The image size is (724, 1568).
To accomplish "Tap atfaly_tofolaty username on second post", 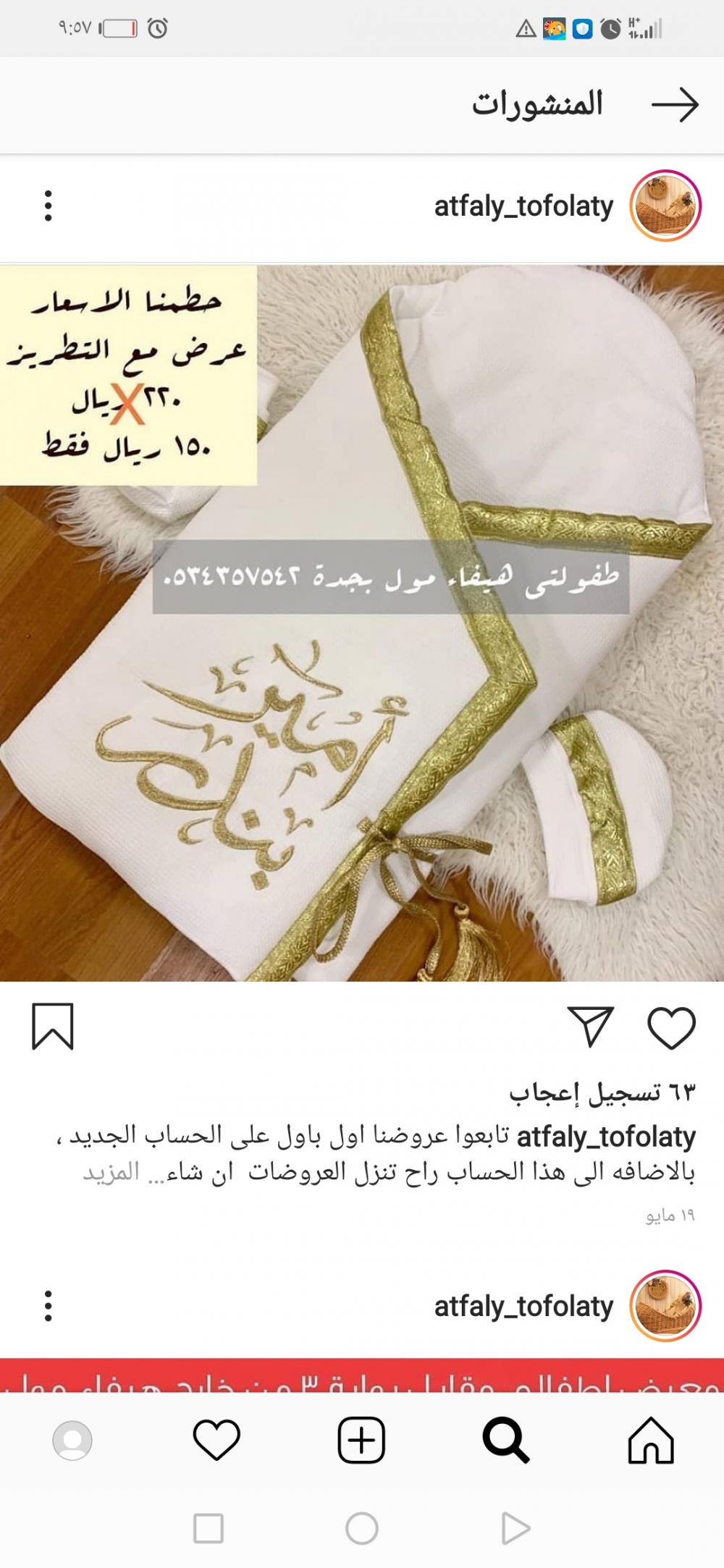I will (x=523, y=1306).
